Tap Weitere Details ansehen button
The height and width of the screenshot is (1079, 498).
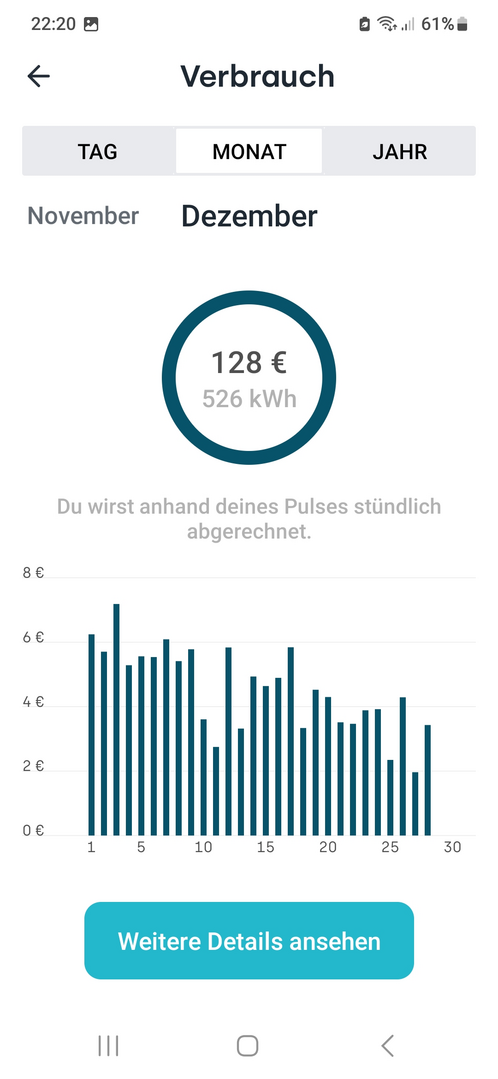[x=249, y=941]
